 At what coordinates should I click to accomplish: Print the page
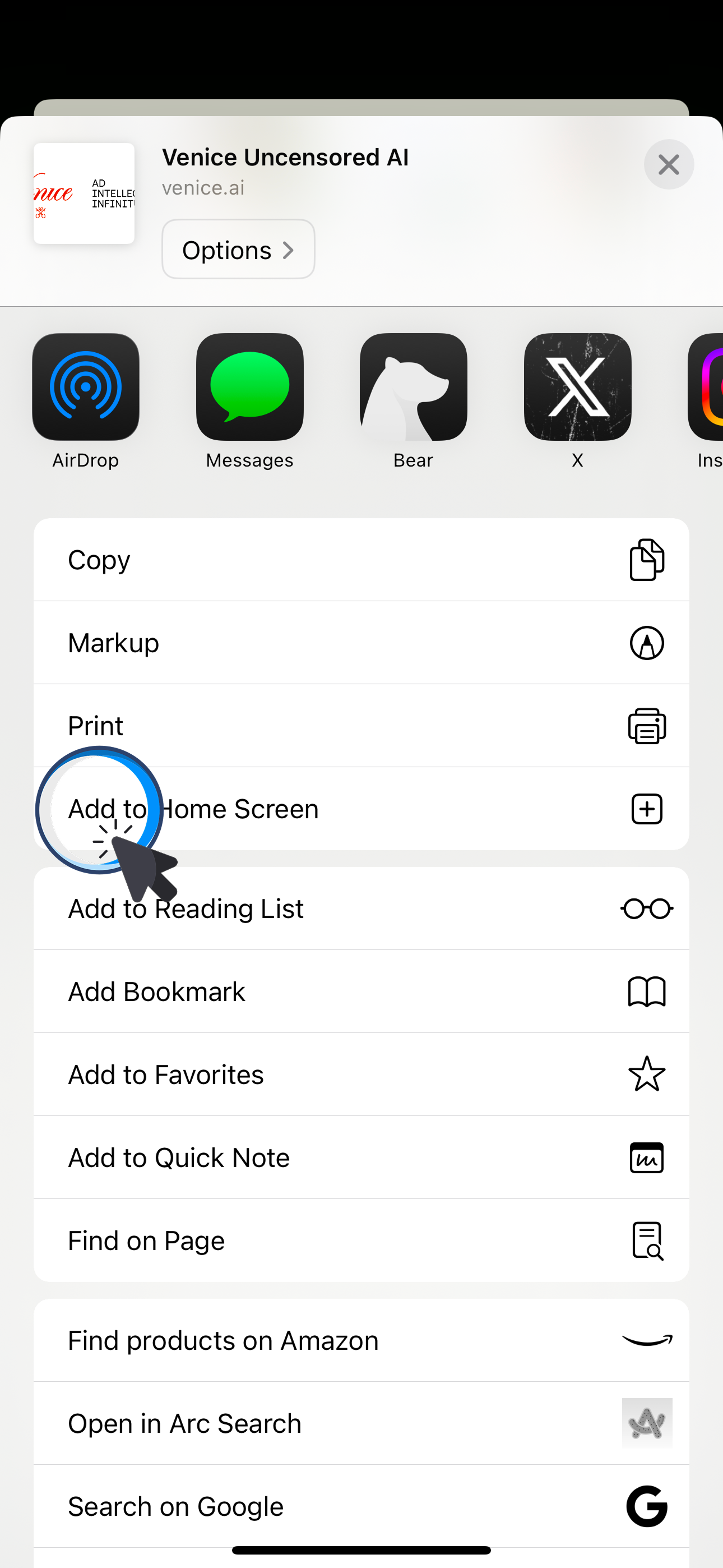click(361, 726)
